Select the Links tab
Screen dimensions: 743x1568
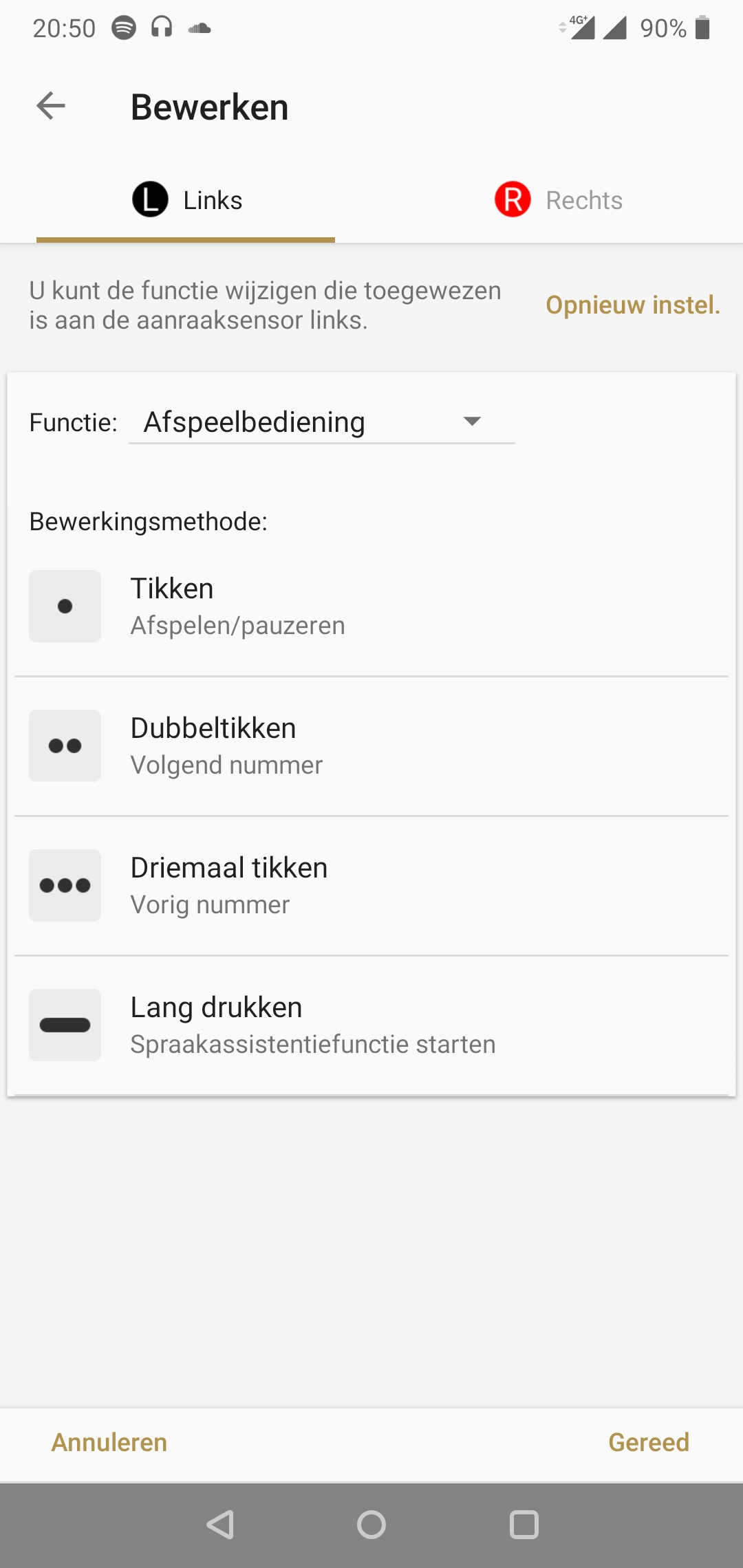[186, 201]
